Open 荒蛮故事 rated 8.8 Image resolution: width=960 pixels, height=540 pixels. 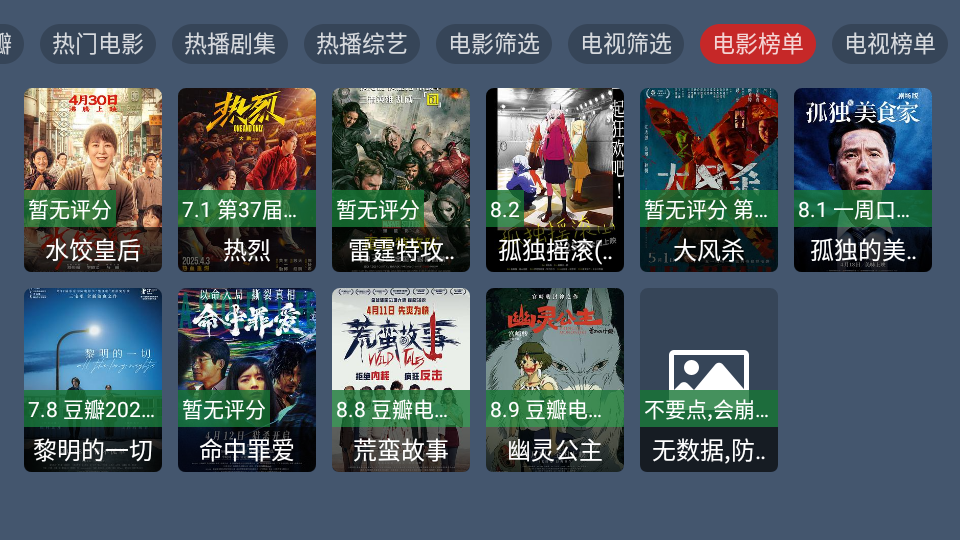(x=401, y=380)
